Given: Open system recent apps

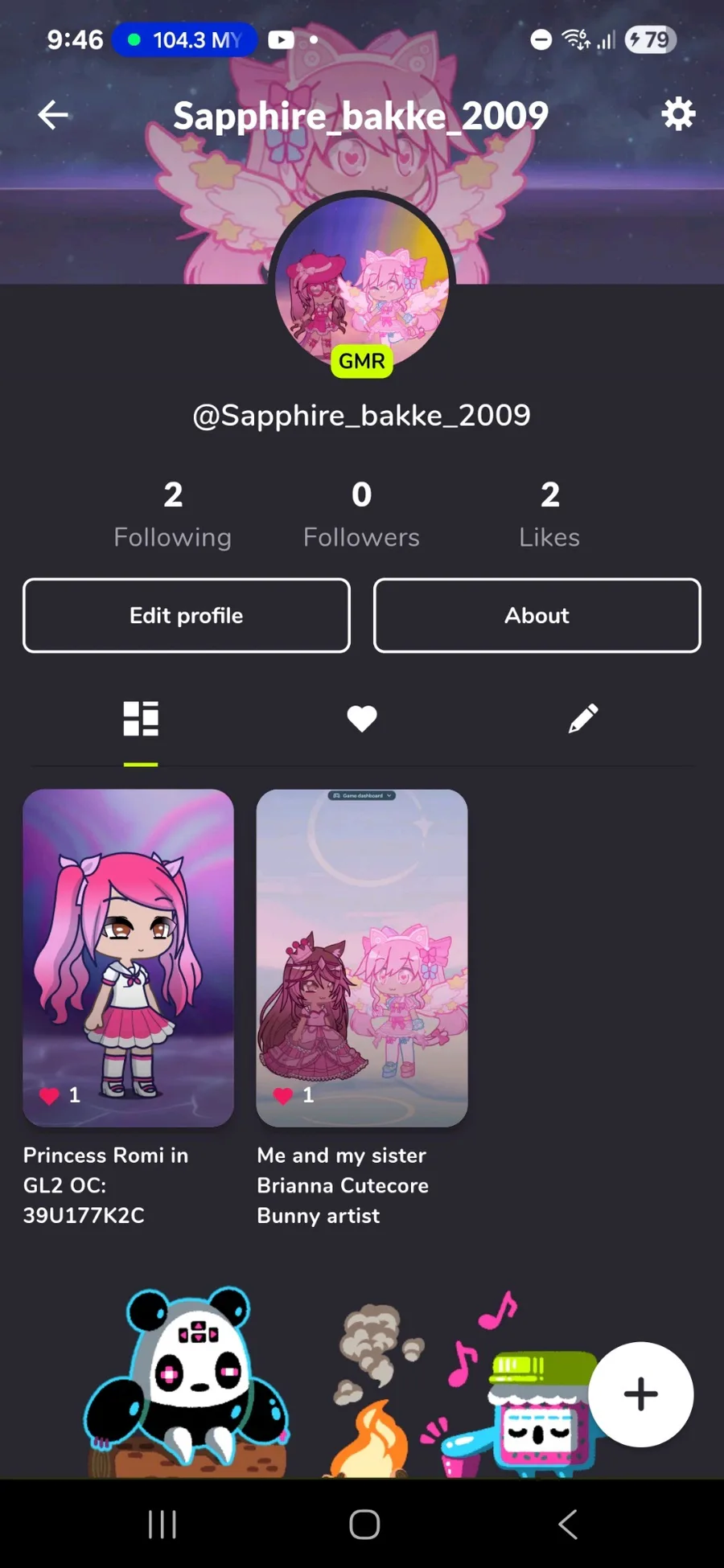Looking at the screenshot, I should click(162, 1524).
